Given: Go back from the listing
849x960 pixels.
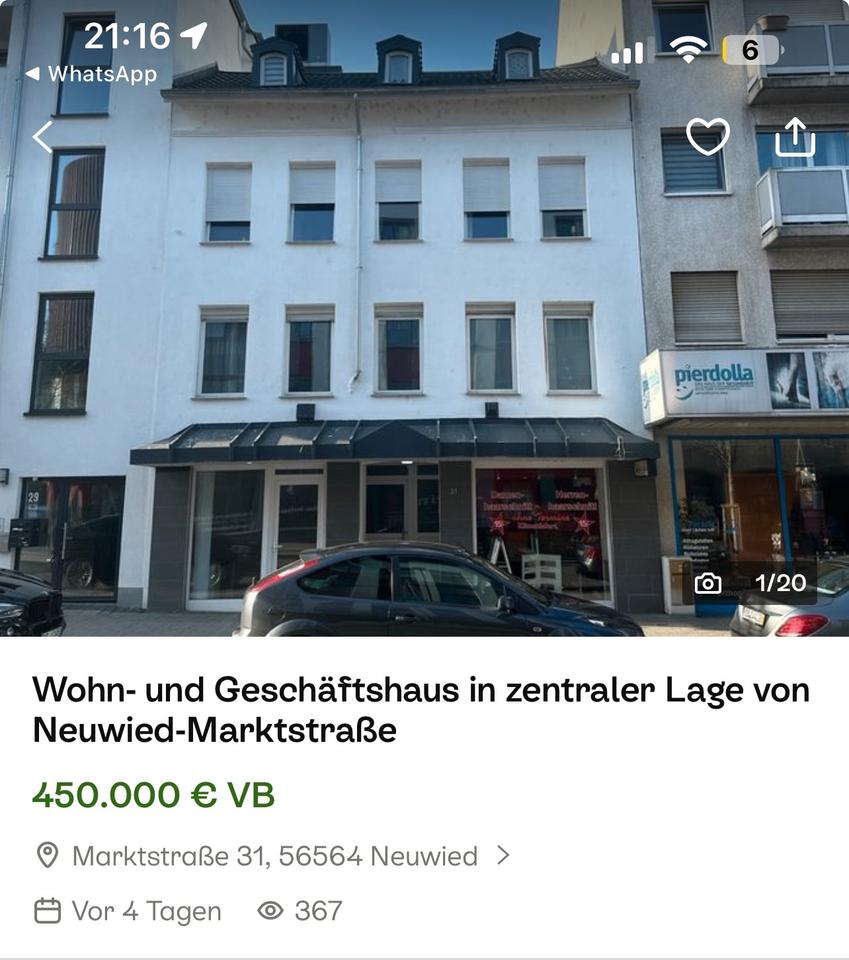Looking at the screenshot, I should click(x=42, y=137).
